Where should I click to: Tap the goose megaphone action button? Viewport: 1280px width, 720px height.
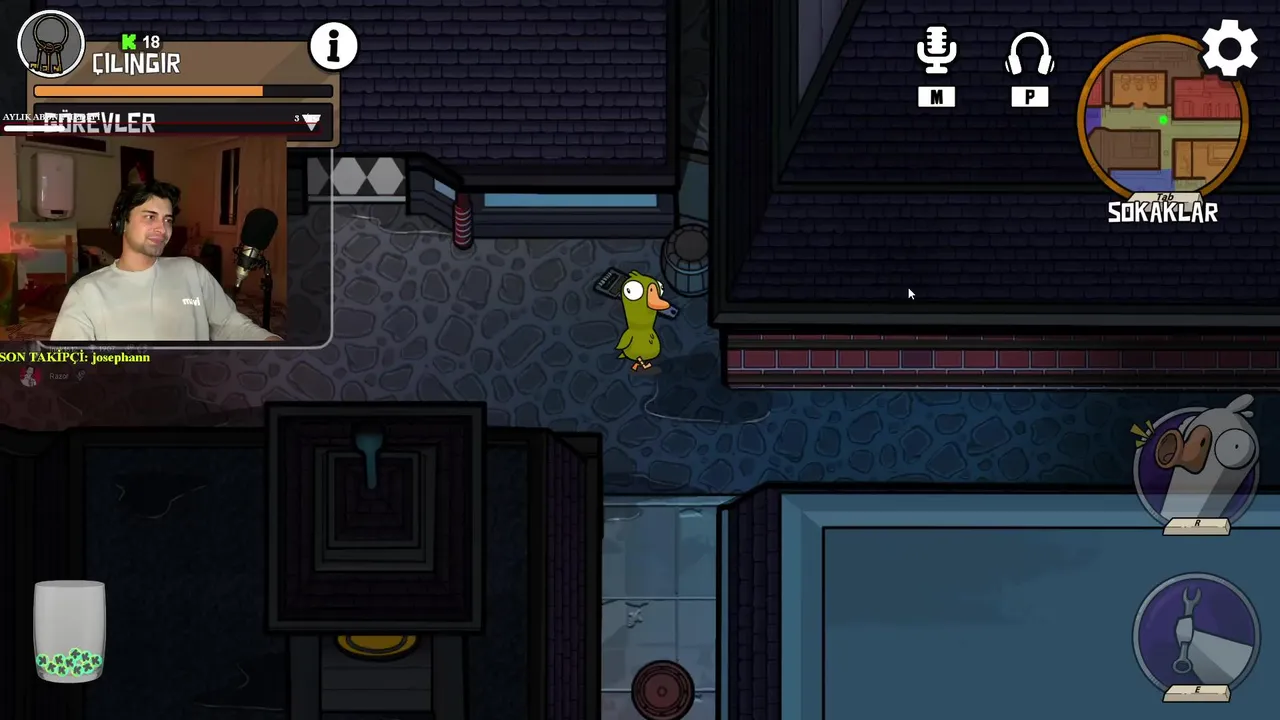tap(1196, 464)
